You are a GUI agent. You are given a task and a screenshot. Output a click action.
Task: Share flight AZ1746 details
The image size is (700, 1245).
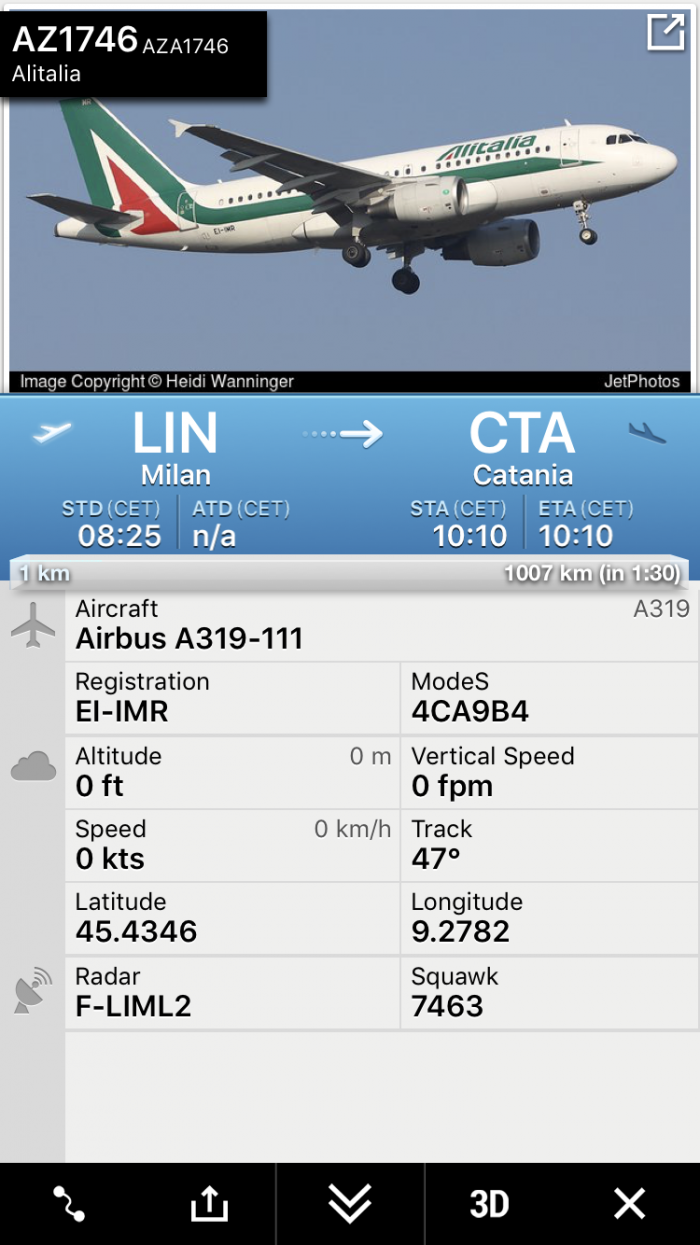(209, 1204)
